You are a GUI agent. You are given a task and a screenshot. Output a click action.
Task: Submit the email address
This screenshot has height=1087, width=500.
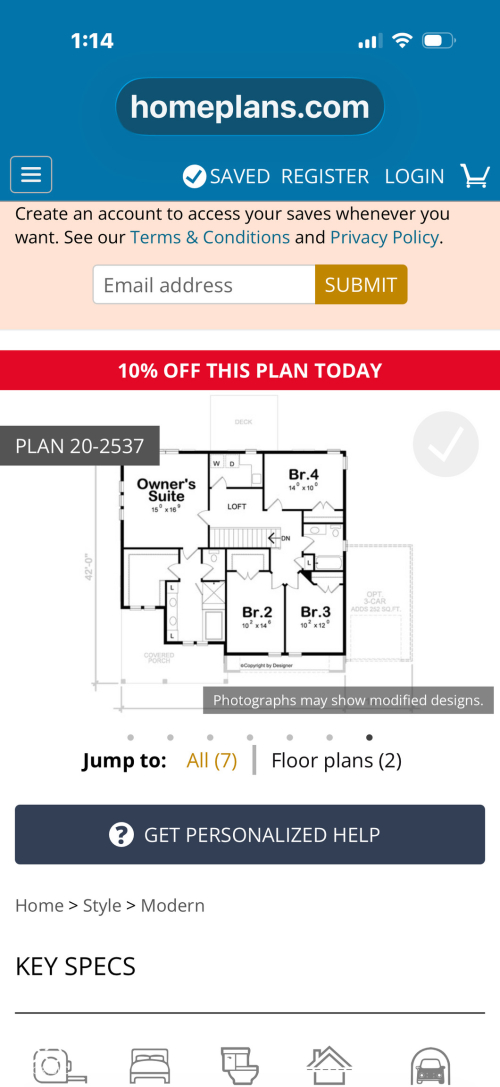(361, 284)
